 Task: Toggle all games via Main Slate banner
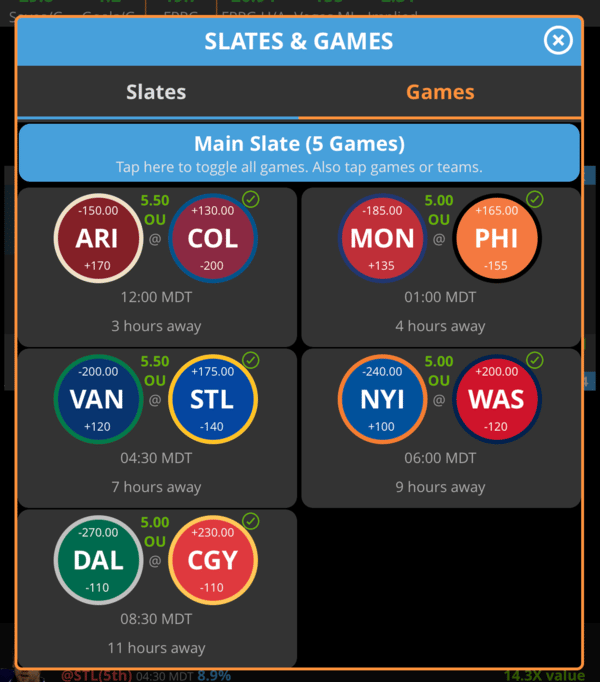(299, 153)
